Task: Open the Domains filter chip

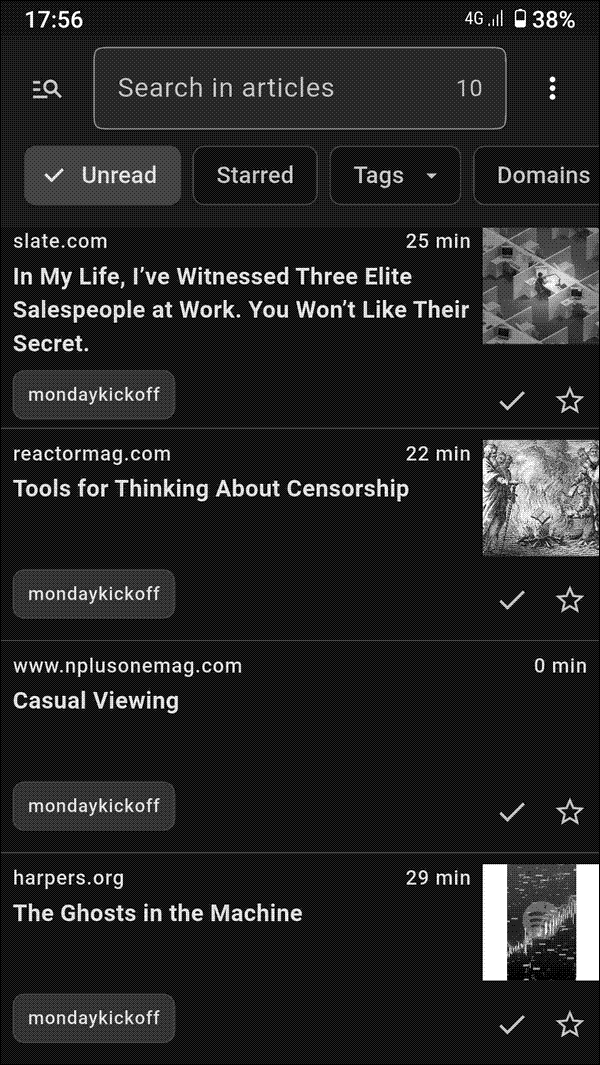Action: [542, 175]
